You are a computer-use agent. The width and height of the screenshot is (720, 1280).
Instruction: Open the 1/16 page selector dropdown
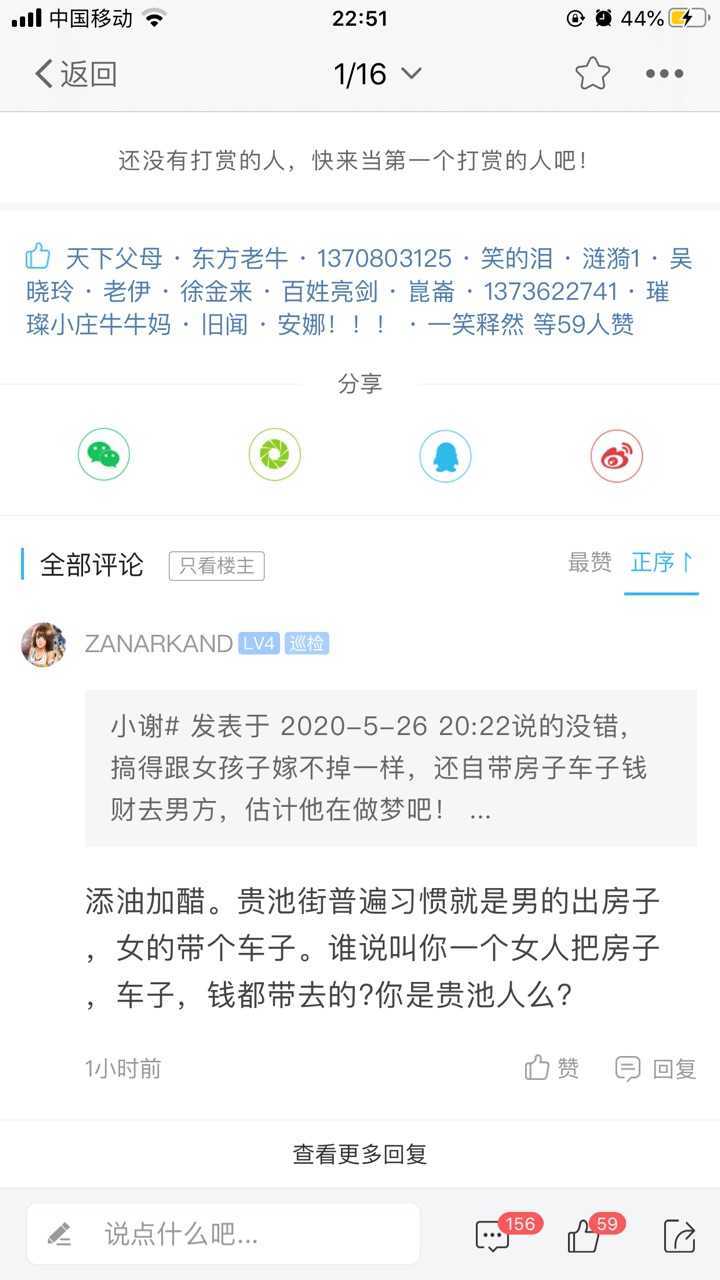point(377,74)
